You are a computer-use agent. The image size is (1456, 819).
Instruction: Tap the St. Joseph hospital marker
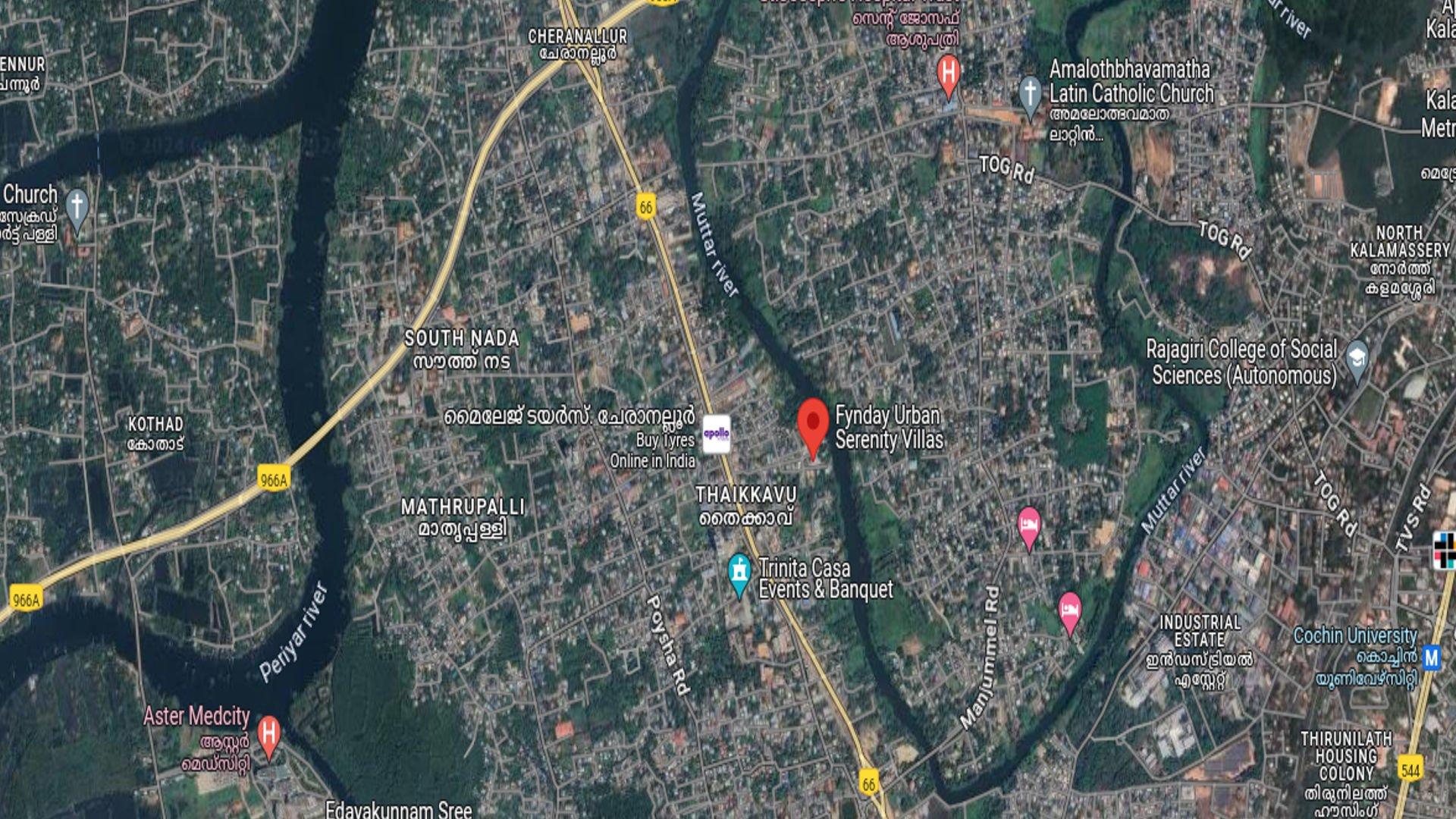948,74
